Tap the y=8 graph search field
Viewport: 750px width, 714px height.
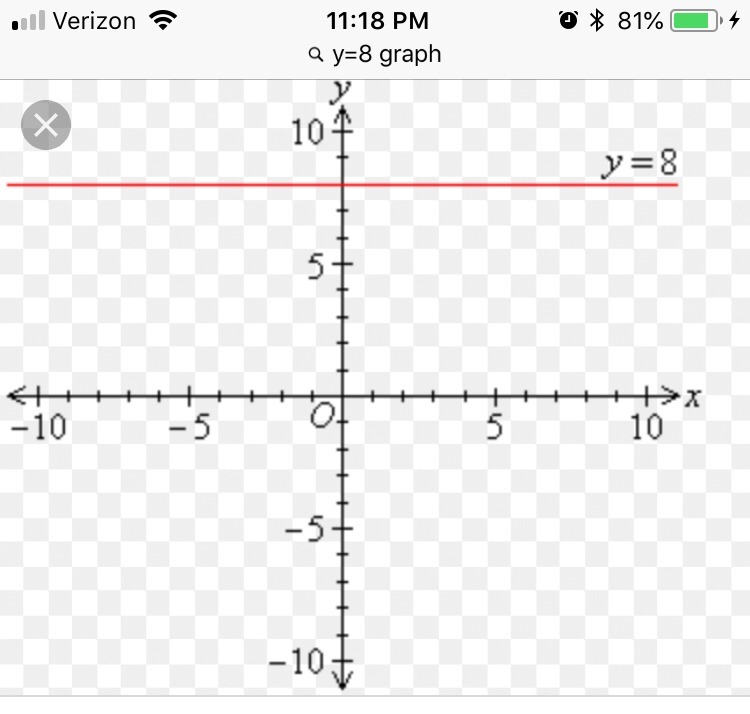click(376, 54)
